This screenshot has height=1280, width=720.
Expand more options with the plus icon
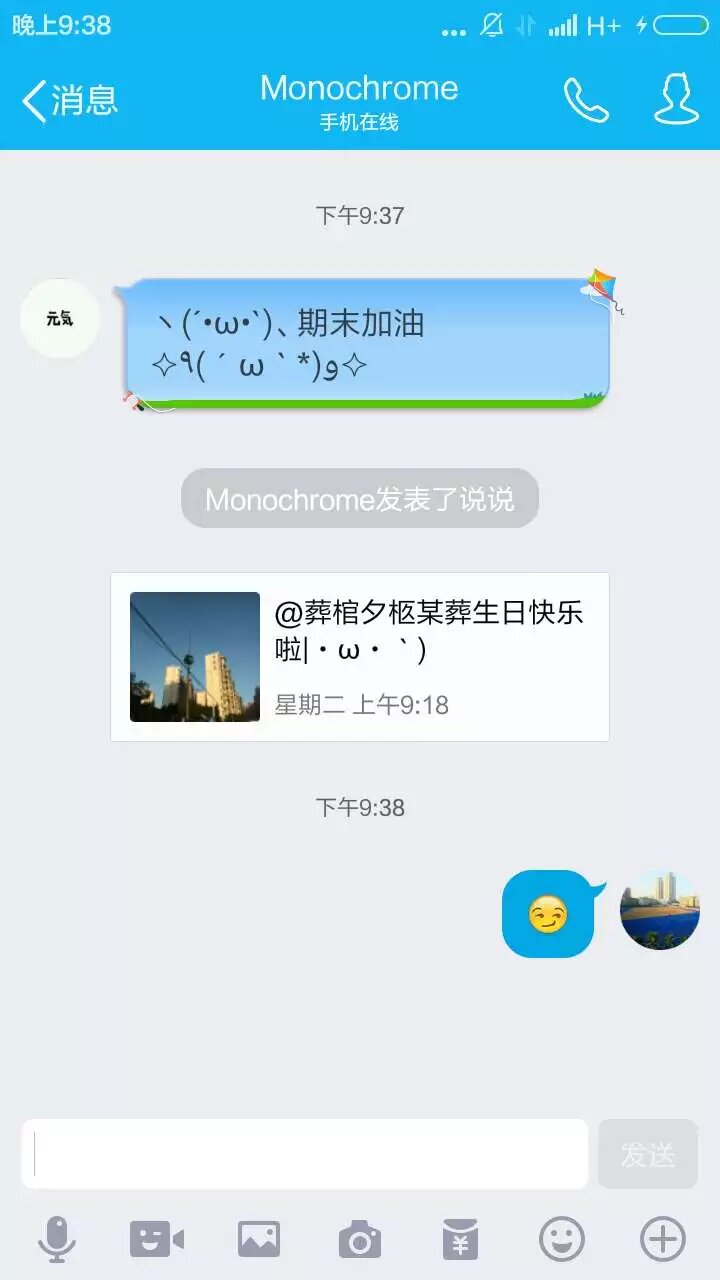(x=663, y=1240)
